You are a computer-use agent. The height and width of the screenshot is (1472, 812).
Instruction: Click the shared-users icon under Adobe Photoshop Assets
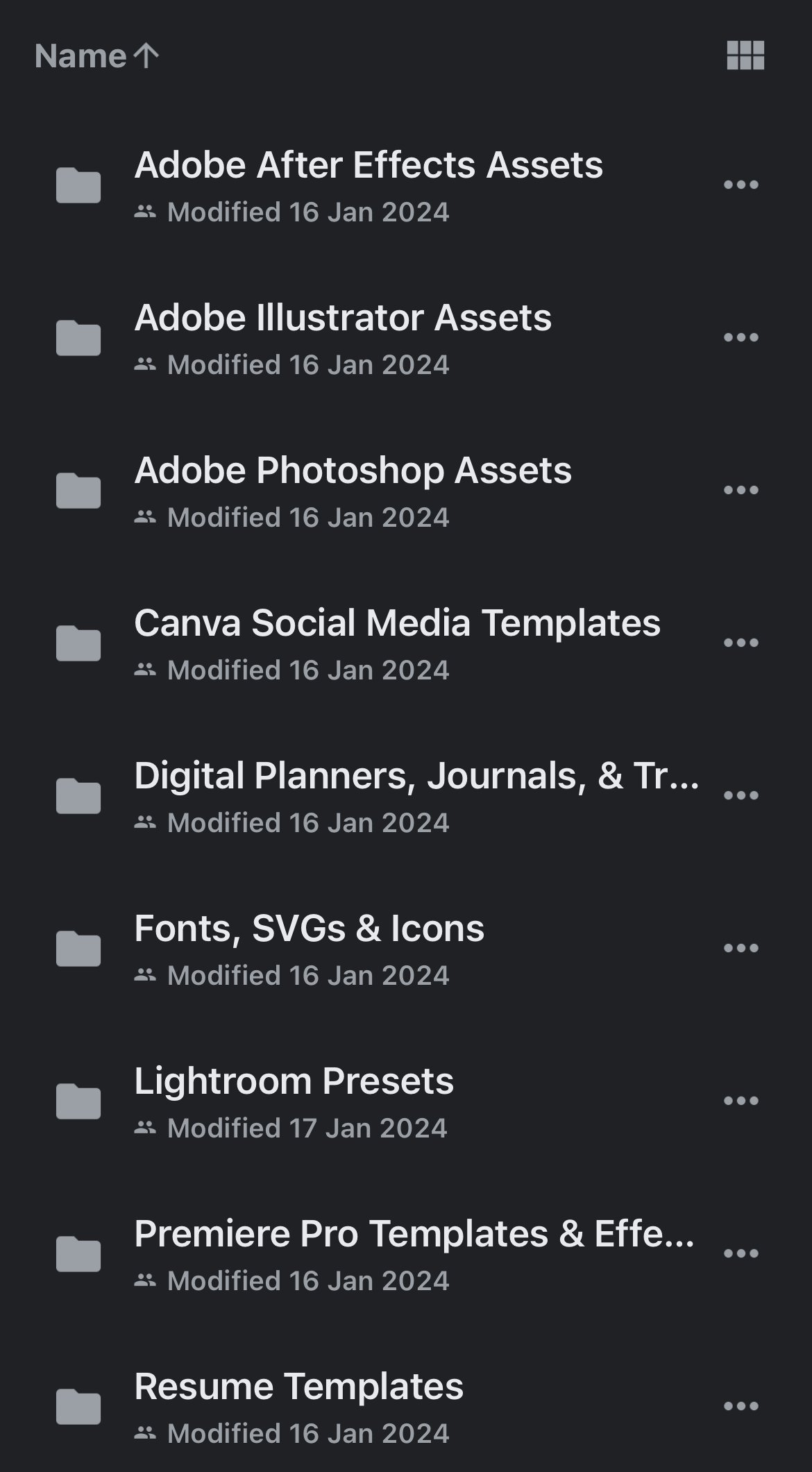point(146,516)
